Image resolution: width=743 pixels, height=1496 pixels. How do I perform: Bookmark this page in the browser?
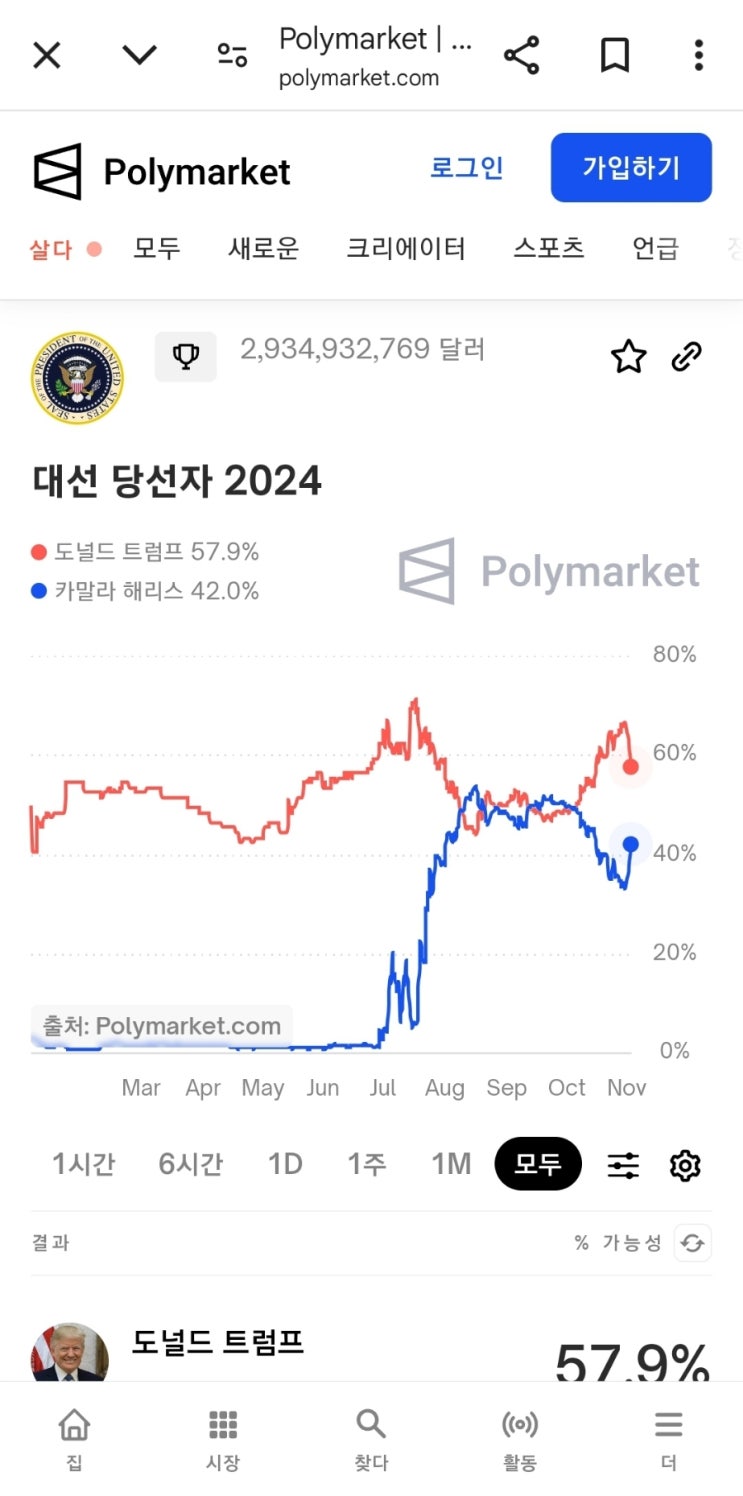click(x=614, y=56)
